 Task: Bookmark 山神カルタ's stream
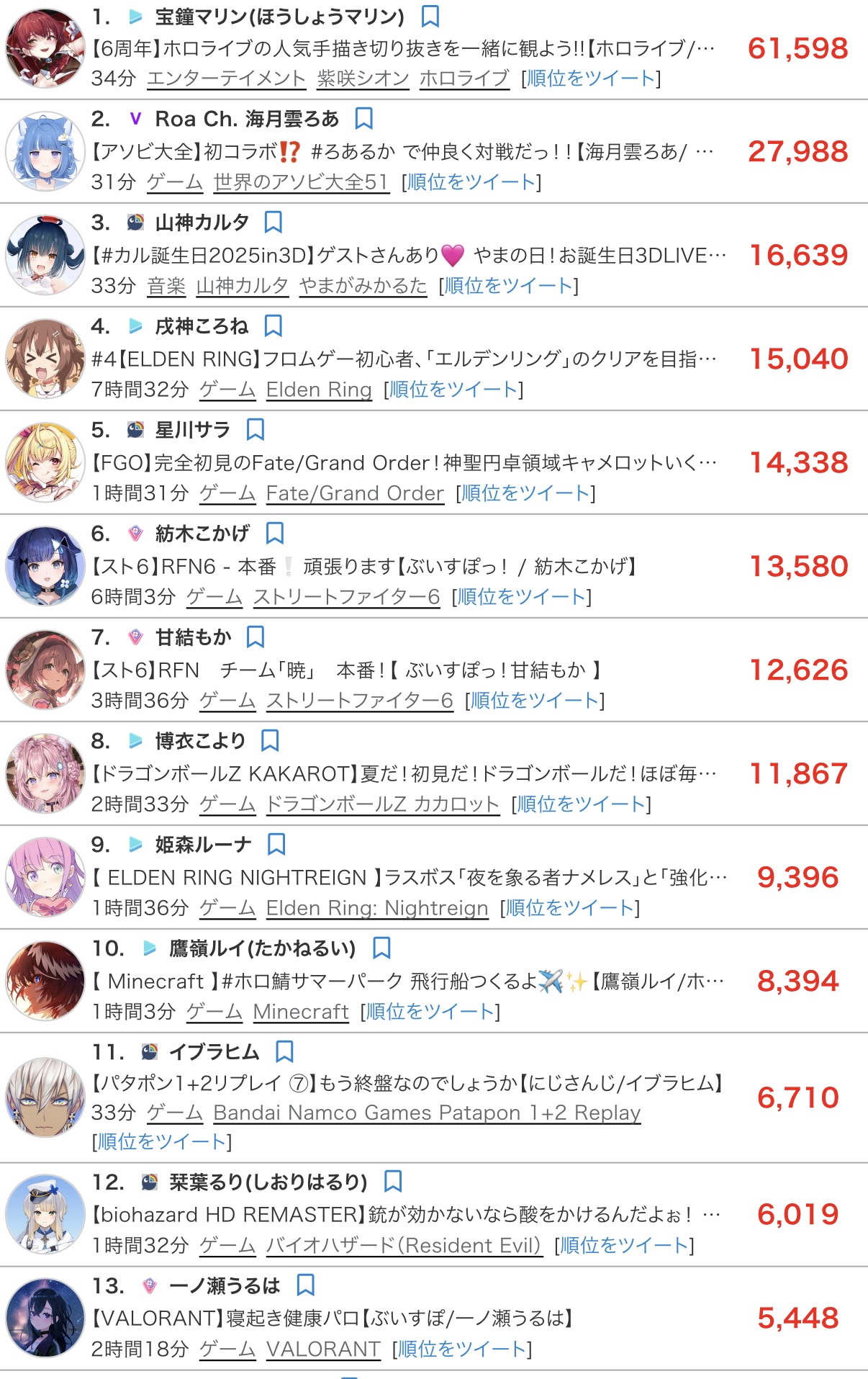click(273, 223)
